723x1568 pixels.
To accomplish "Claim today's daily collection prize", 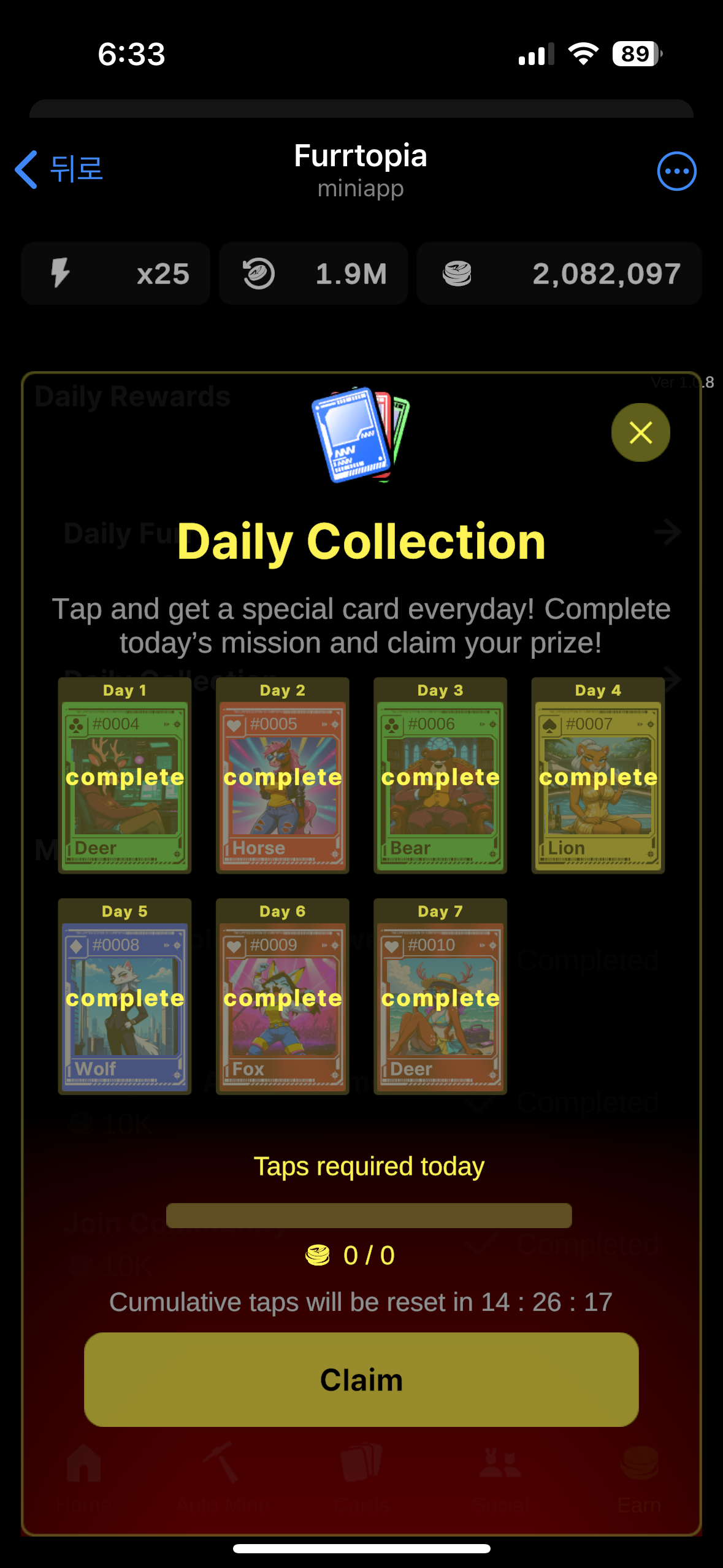I will (x=361, y=1379).
